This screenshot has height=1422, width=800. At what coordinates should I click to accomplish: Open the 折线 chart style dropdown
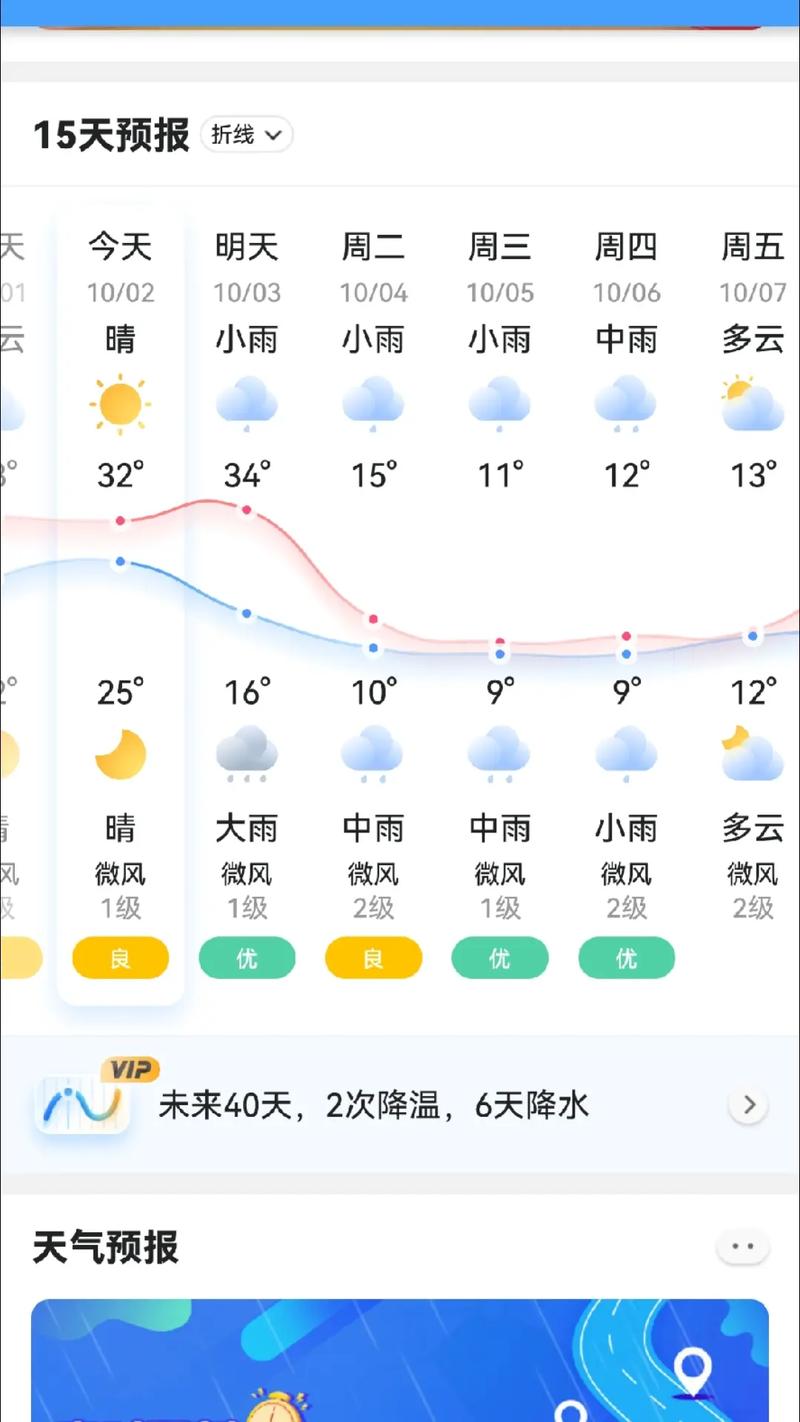click(x=246, y=135)
